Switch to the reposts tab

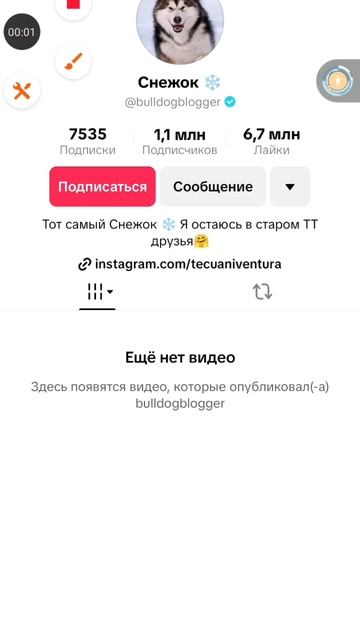tap(262, 292)
